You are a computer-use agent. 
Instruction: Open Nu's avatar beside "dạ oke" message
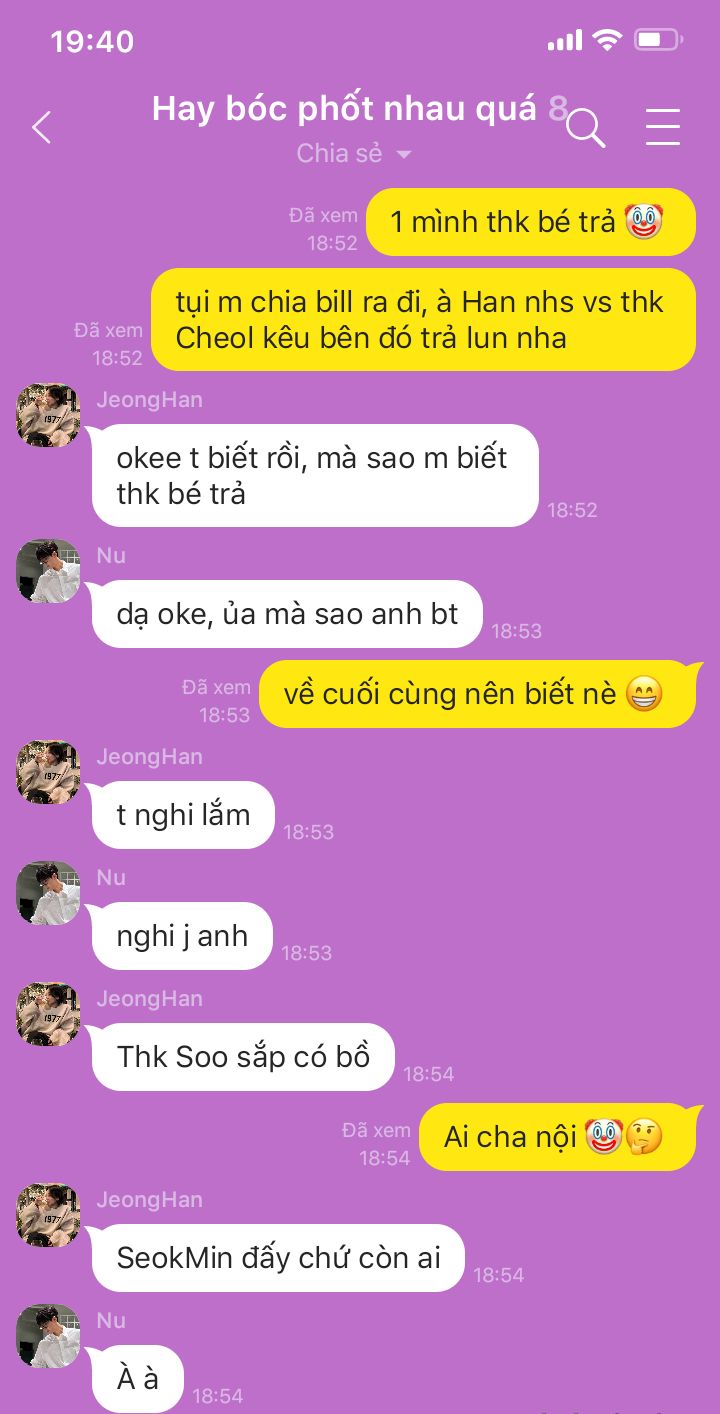tap(48, 571)
